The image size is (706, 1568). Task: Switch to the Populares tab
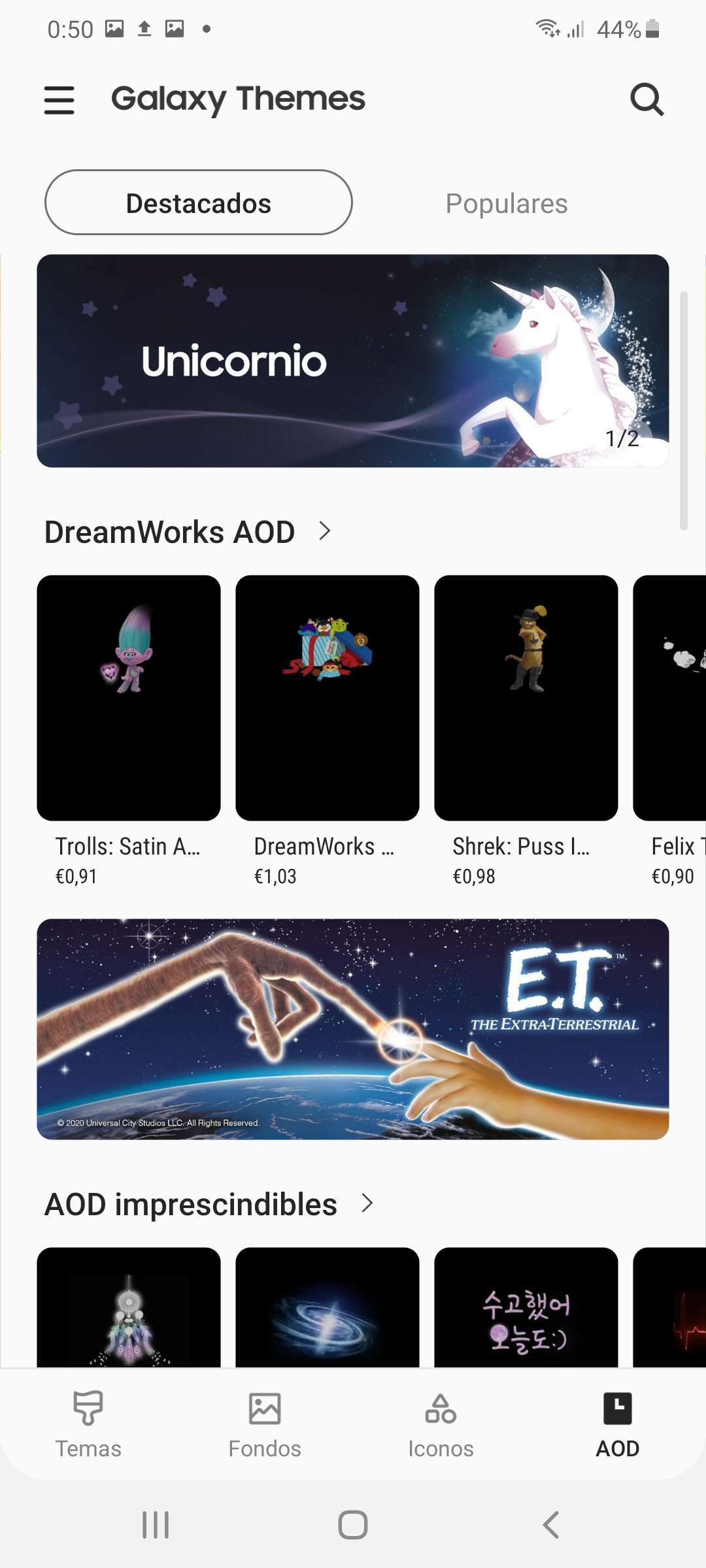[507, 203]
